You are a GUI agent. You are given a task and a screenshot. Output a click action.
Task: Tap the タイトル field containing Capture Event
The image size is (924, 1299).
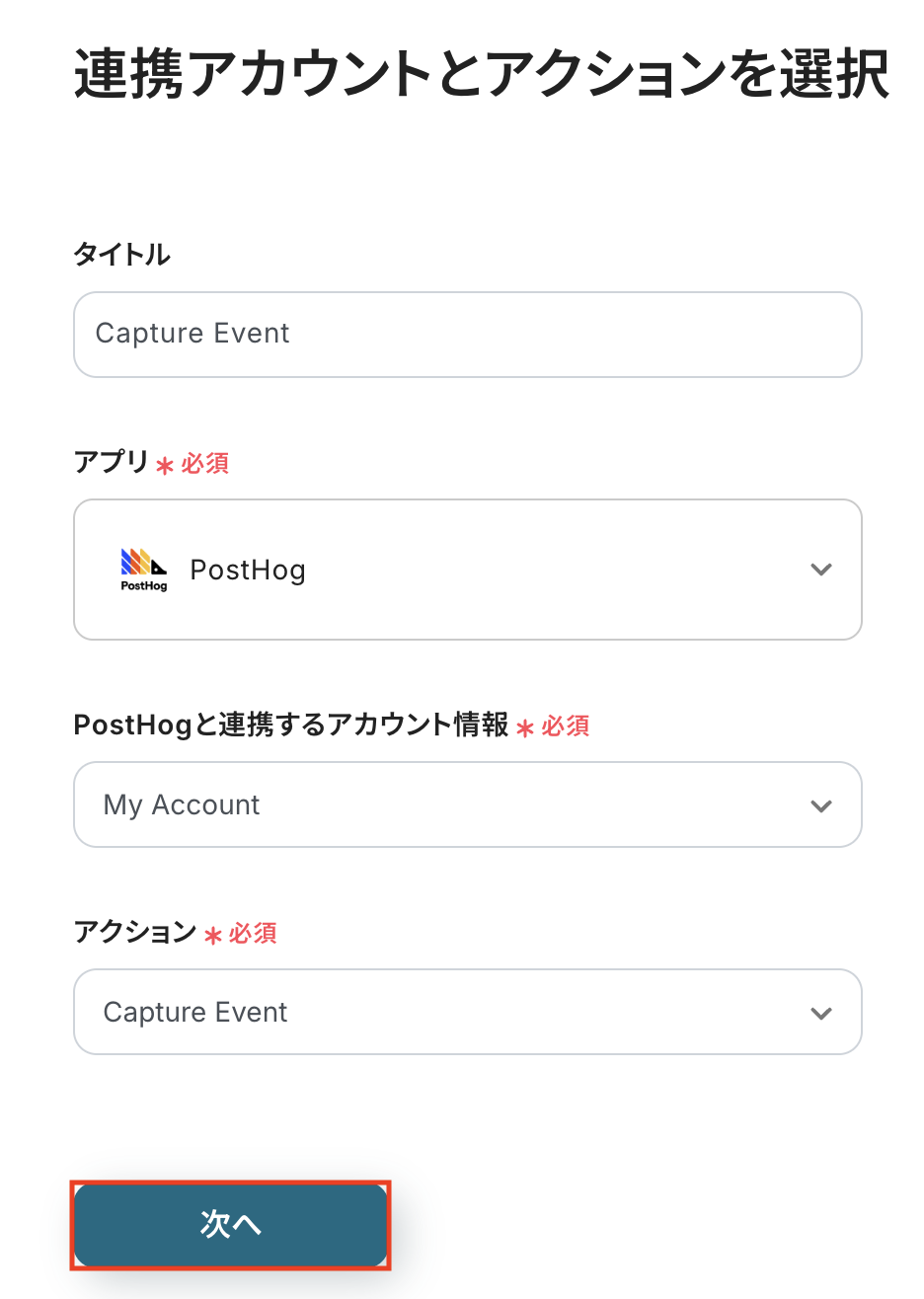point(467,335)
